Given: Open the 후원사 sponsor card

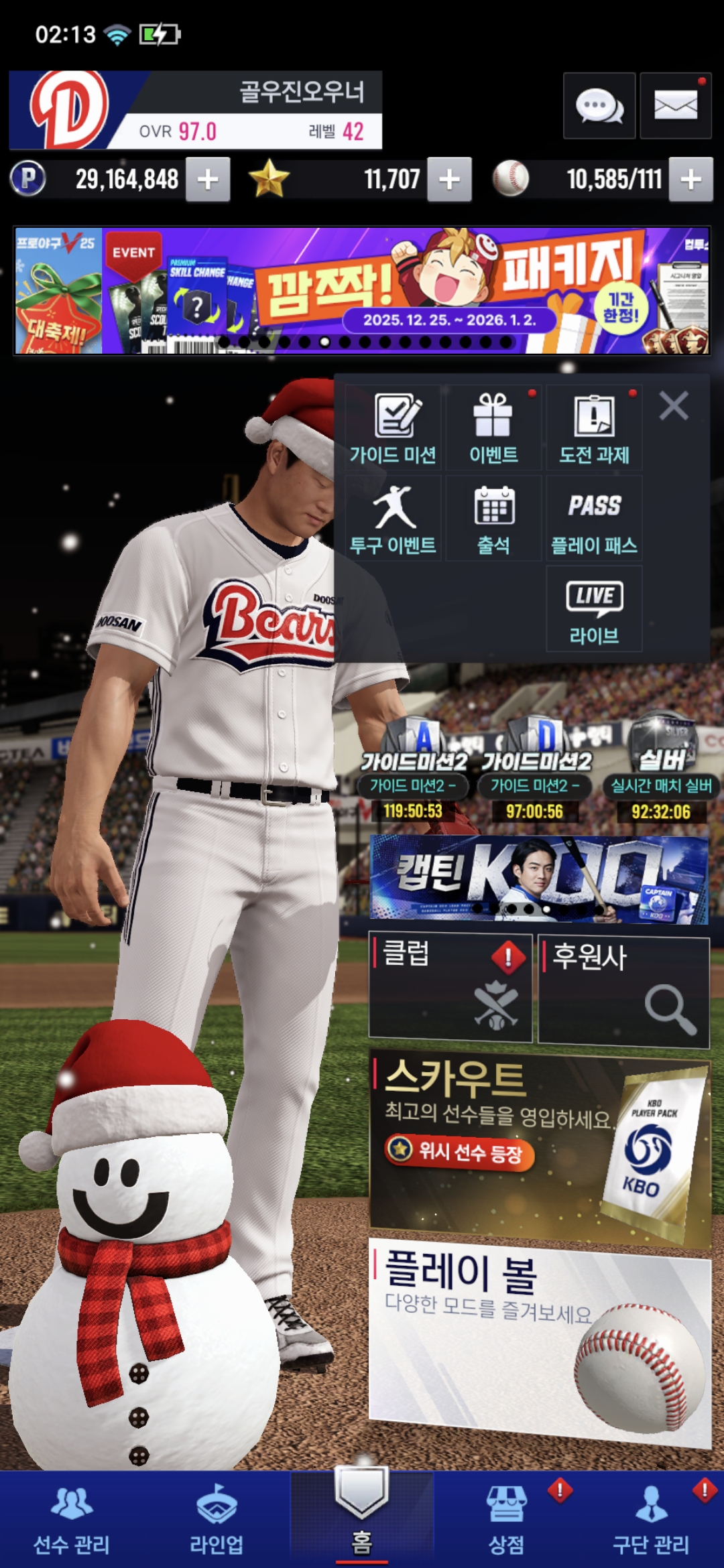Looking at the screenshot, I should click(623, 989).
